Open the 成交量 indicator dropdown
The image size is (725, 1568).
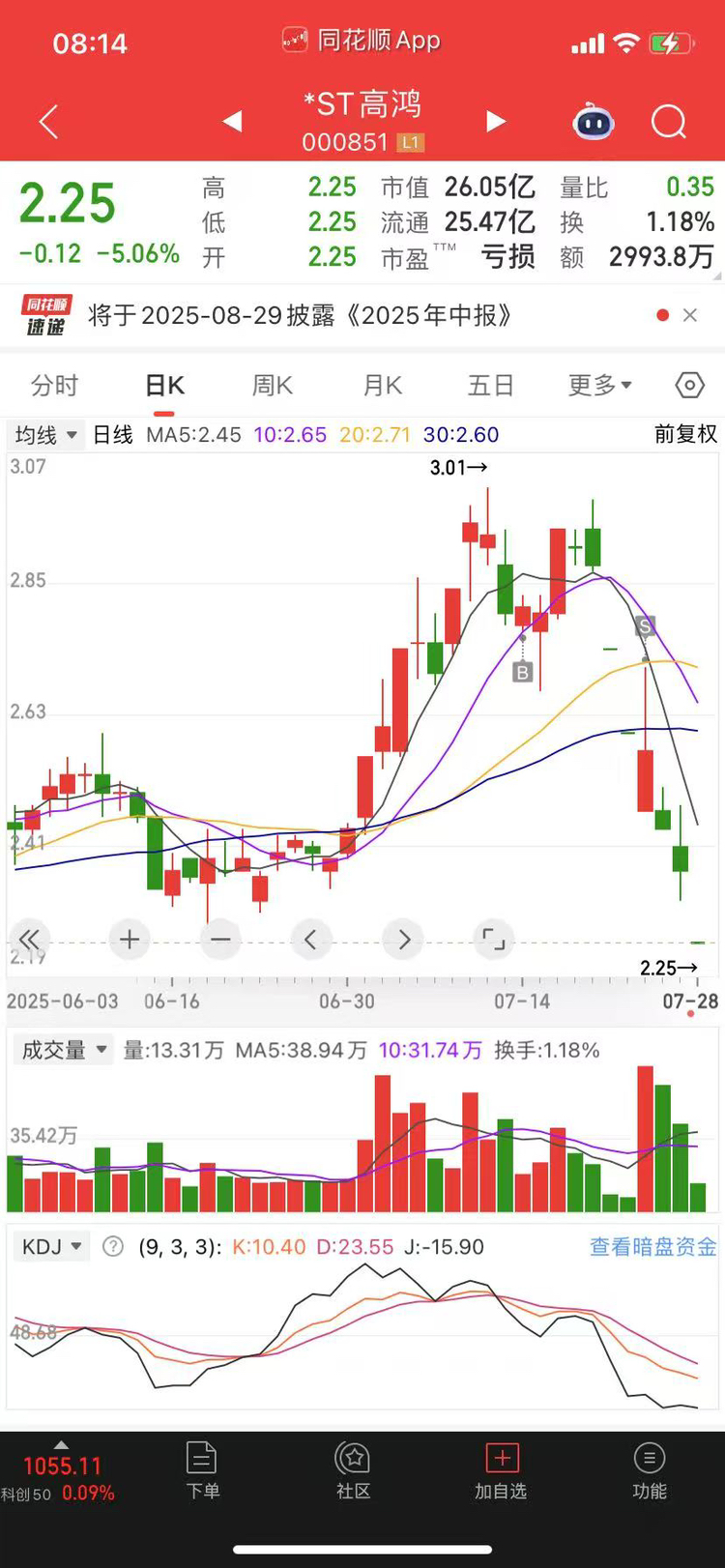63,1050
